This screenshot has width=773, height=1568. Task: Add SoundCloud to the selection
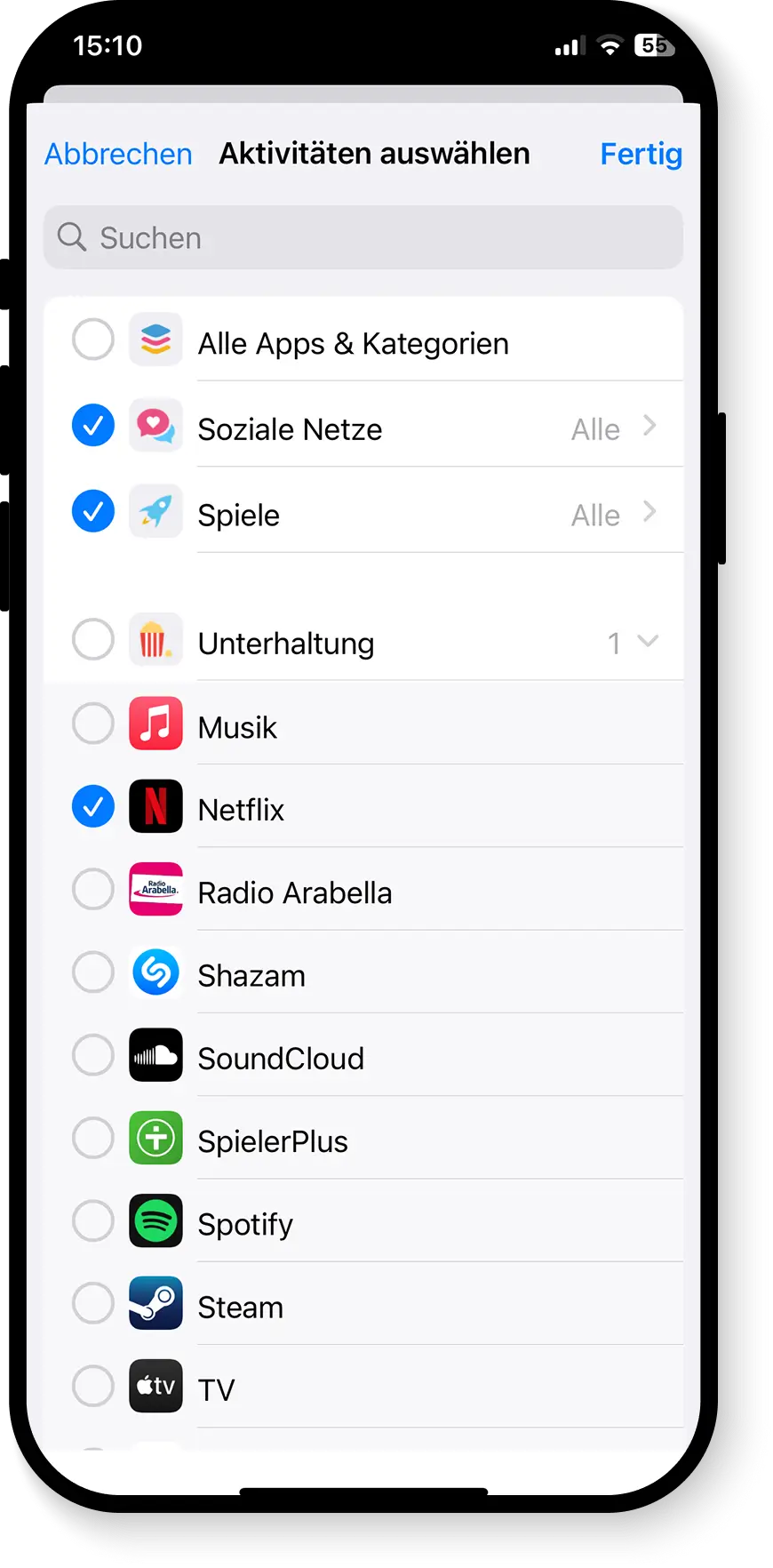click(93, 1055)
